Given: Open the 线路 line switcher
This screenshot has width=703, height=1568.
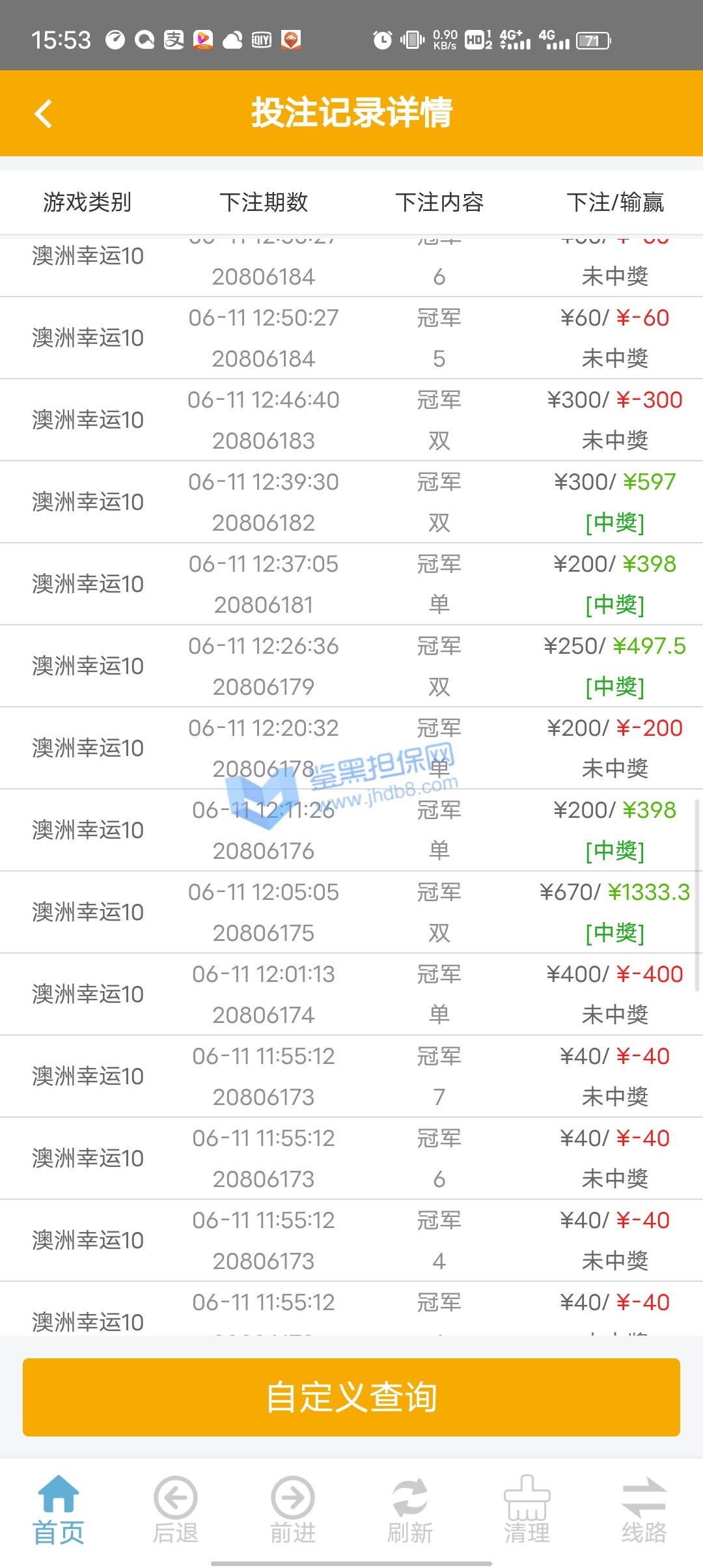Looking at the screenshot, I should coord(644,1509).
